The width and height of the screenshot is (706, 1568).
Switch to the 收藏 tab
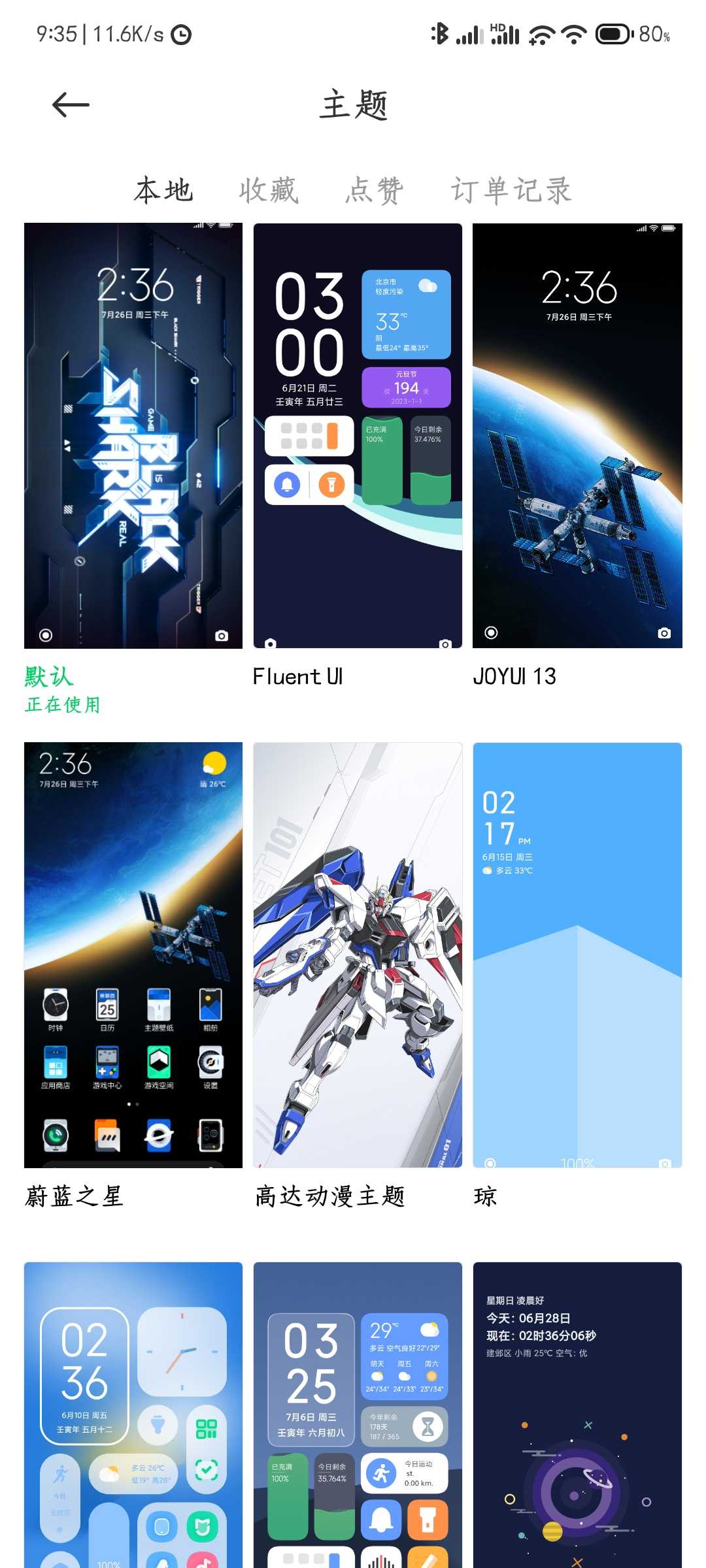(269, 191)
